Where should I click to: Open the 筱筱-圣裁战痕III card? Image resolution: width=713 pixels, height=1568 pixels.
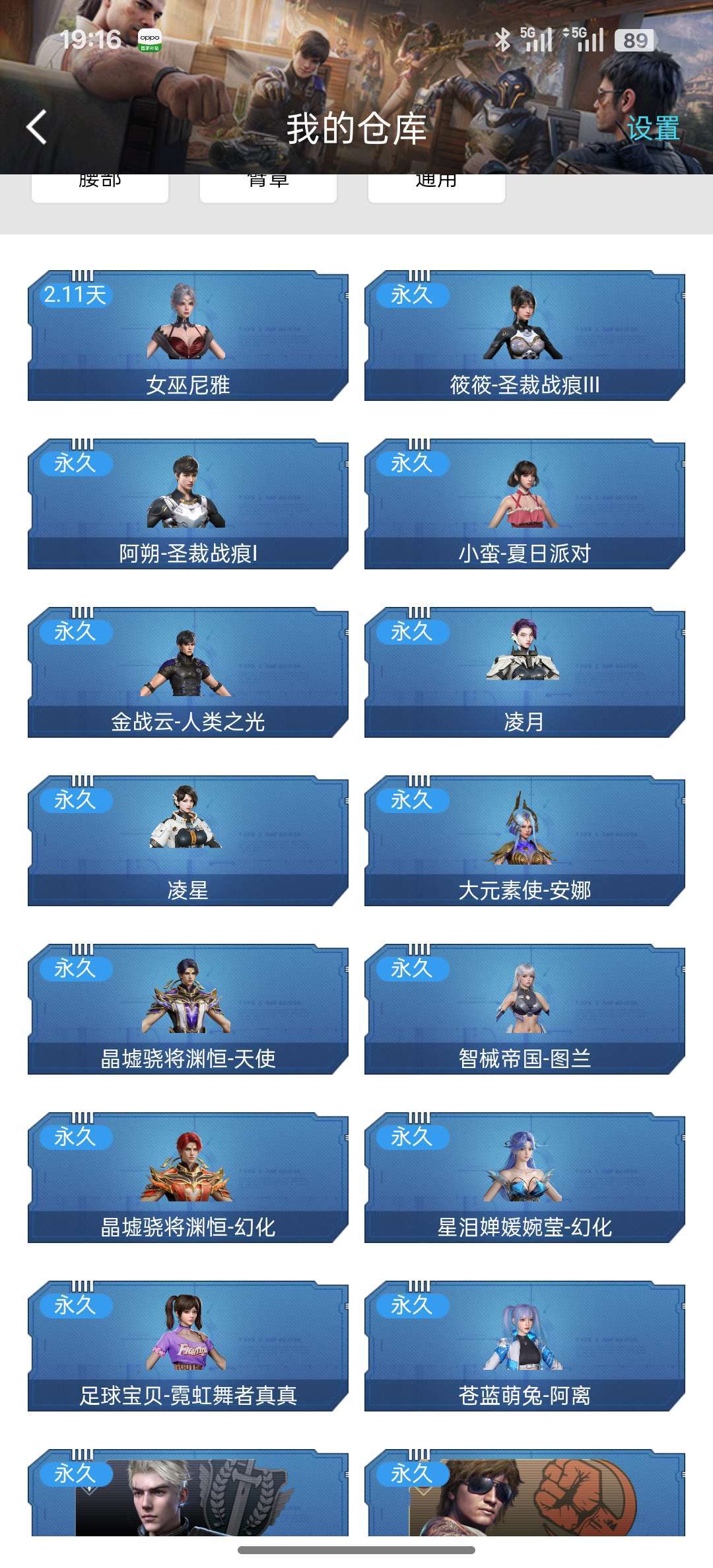point(524,336)
